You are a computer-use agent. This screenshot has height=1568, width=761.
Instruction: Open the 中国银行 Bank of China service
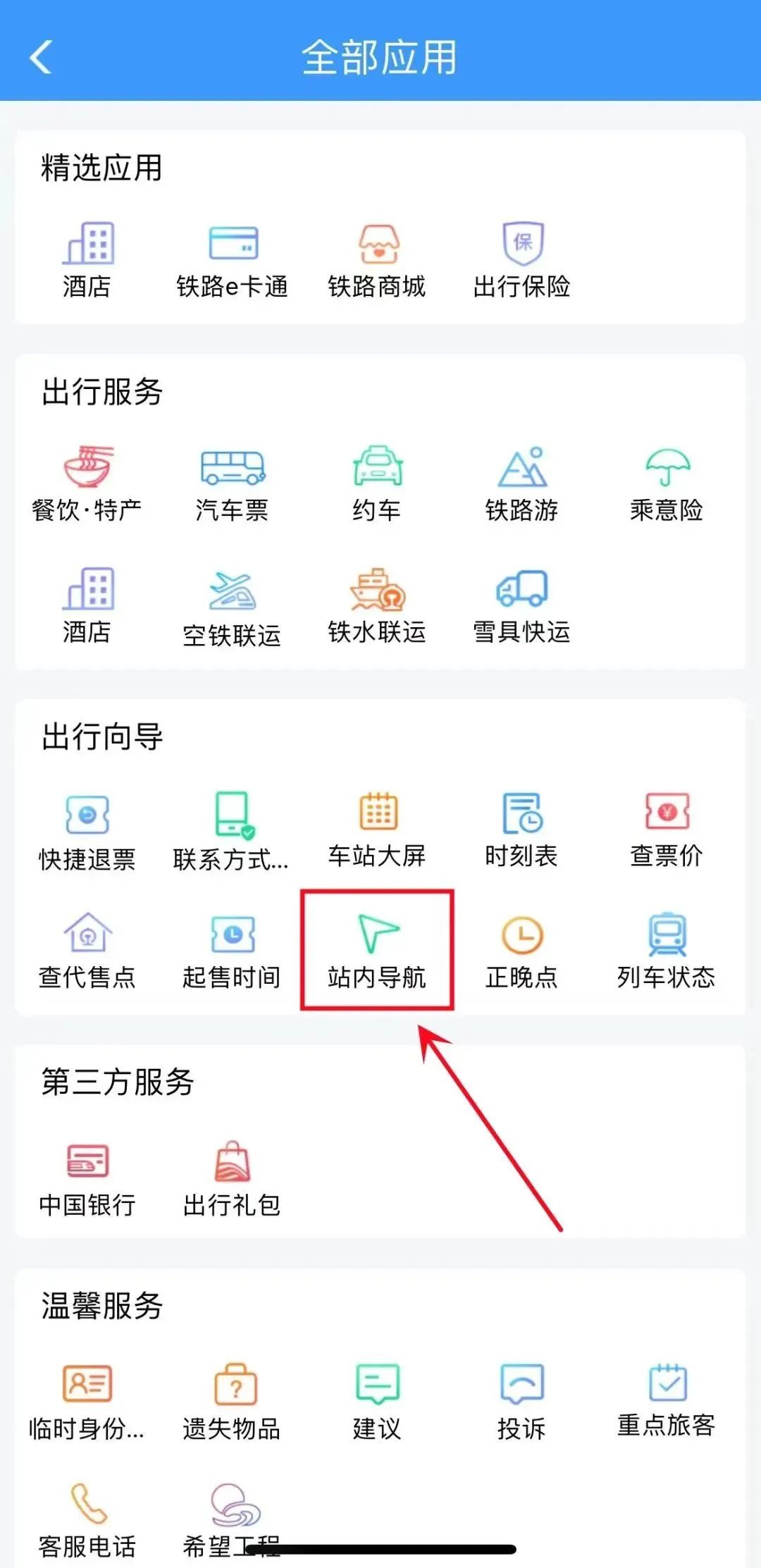click(x=87, y=1166)
